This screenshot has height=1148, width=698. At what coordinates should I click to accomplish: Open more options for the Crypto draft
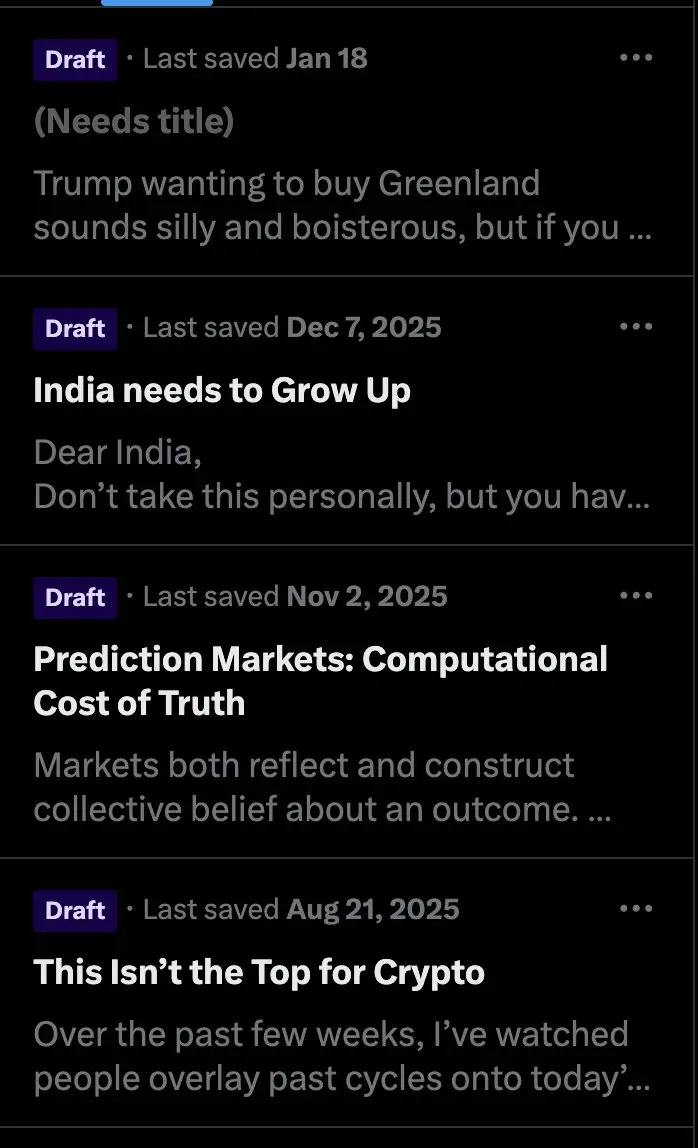pyautogui.click(x=636, y=909)
